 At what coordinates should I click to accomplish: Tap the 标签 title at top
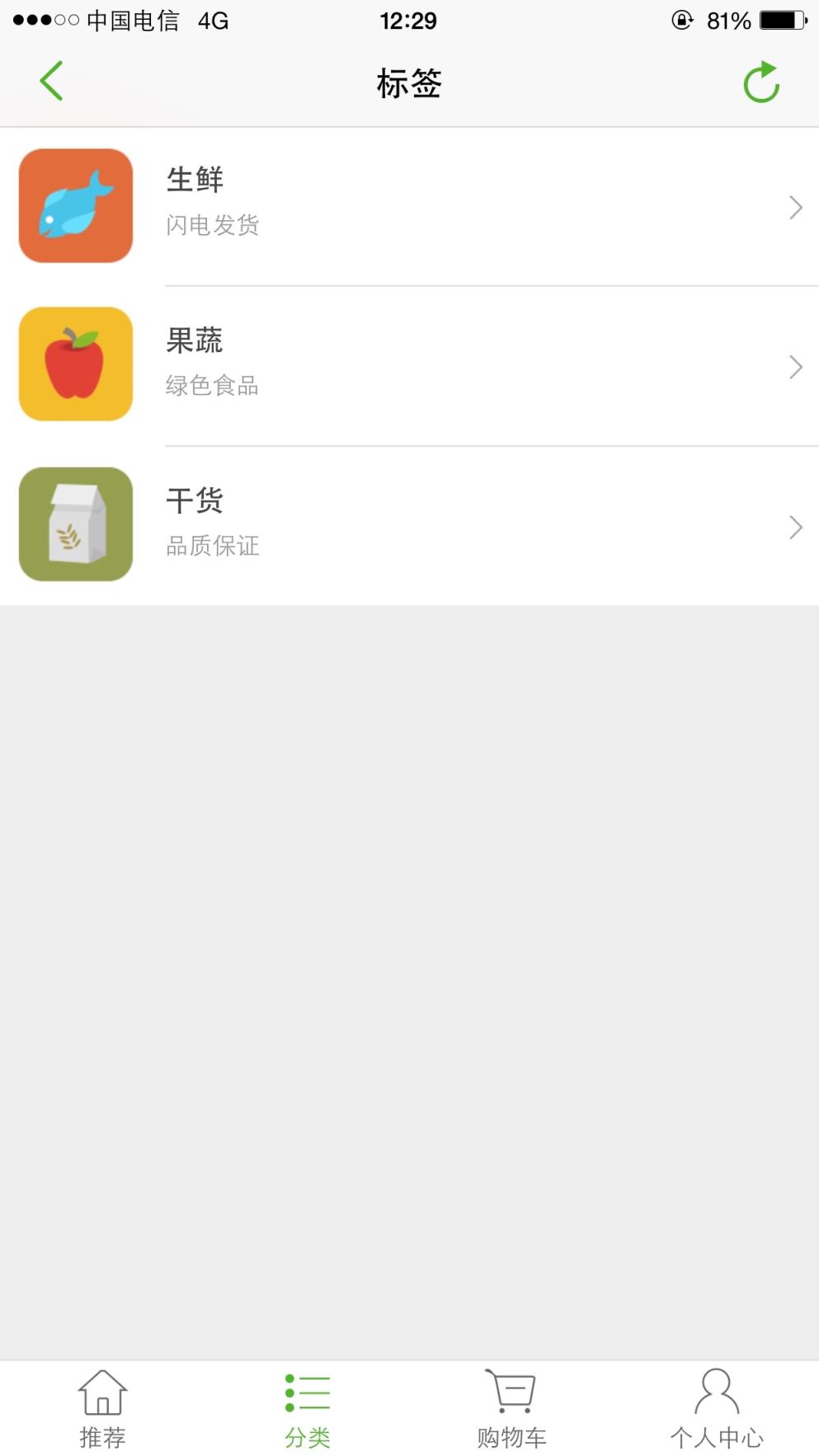(409, 82)
